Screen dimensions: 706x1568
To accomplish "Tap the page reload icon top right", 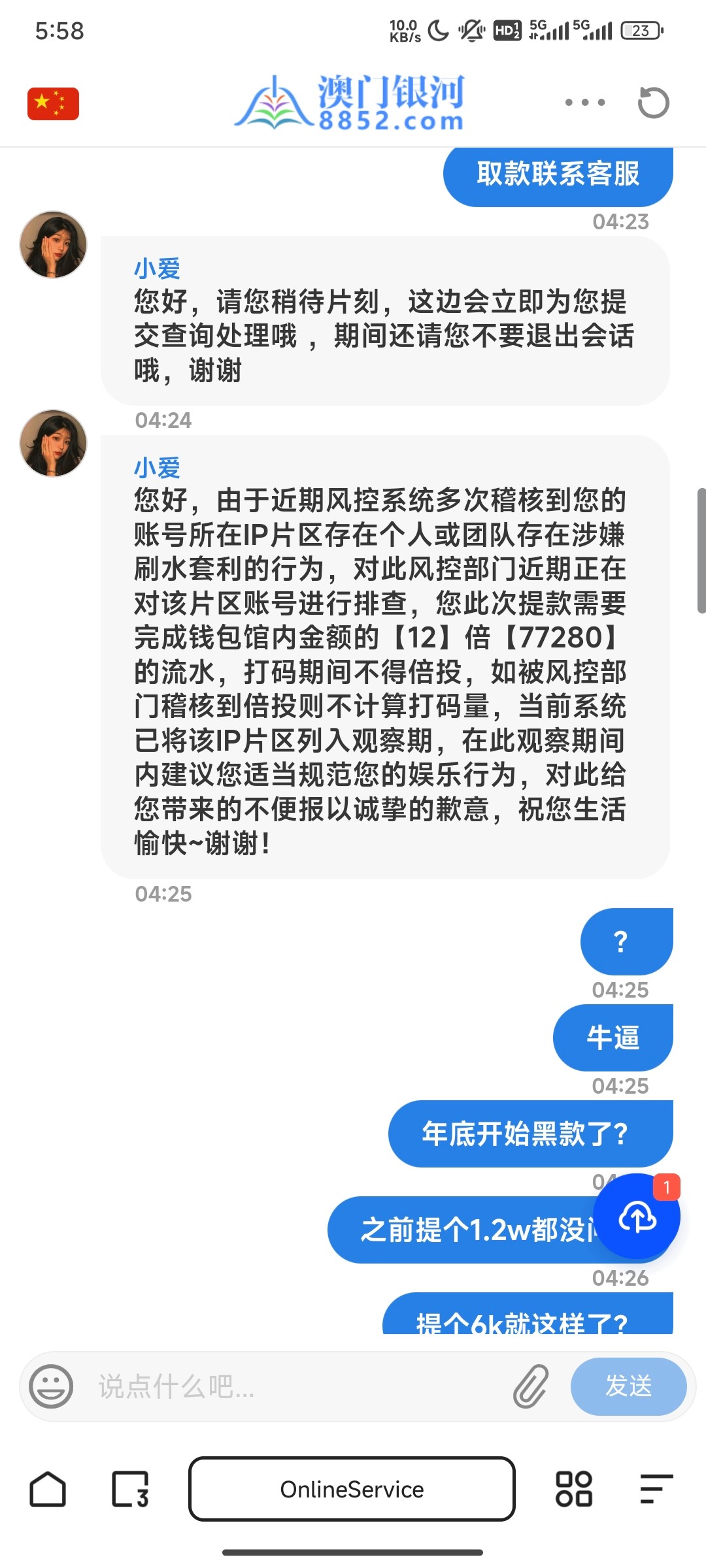I will tap(653, 101).
